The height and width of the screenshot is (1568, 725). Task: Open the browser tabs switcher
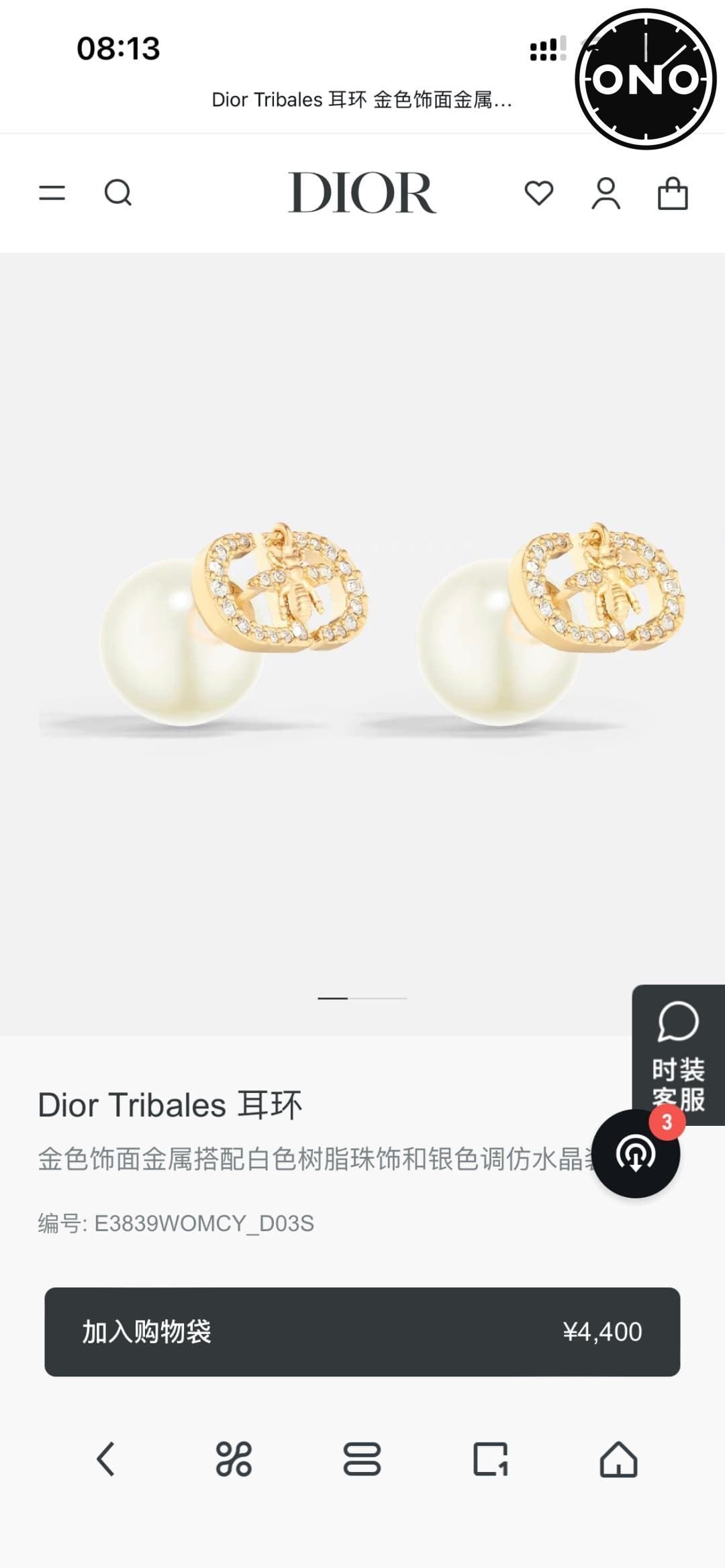point(490,1459)
